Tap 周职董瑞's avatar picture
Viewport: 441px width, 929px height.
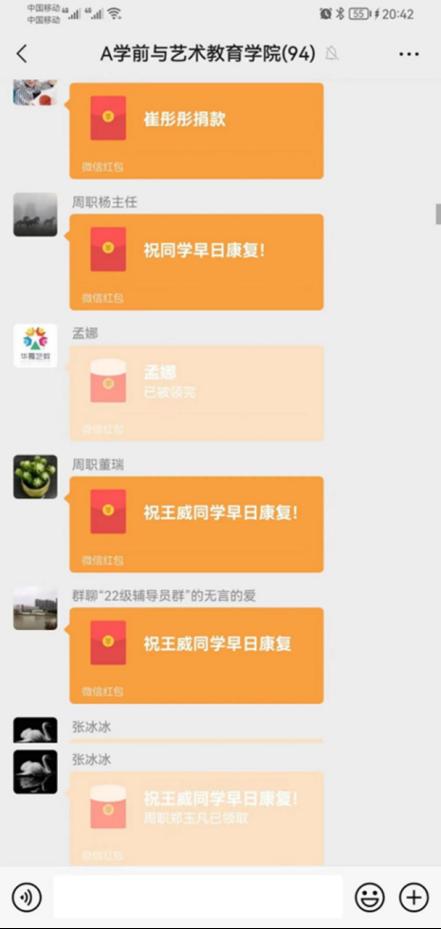(x=36, y=476)
